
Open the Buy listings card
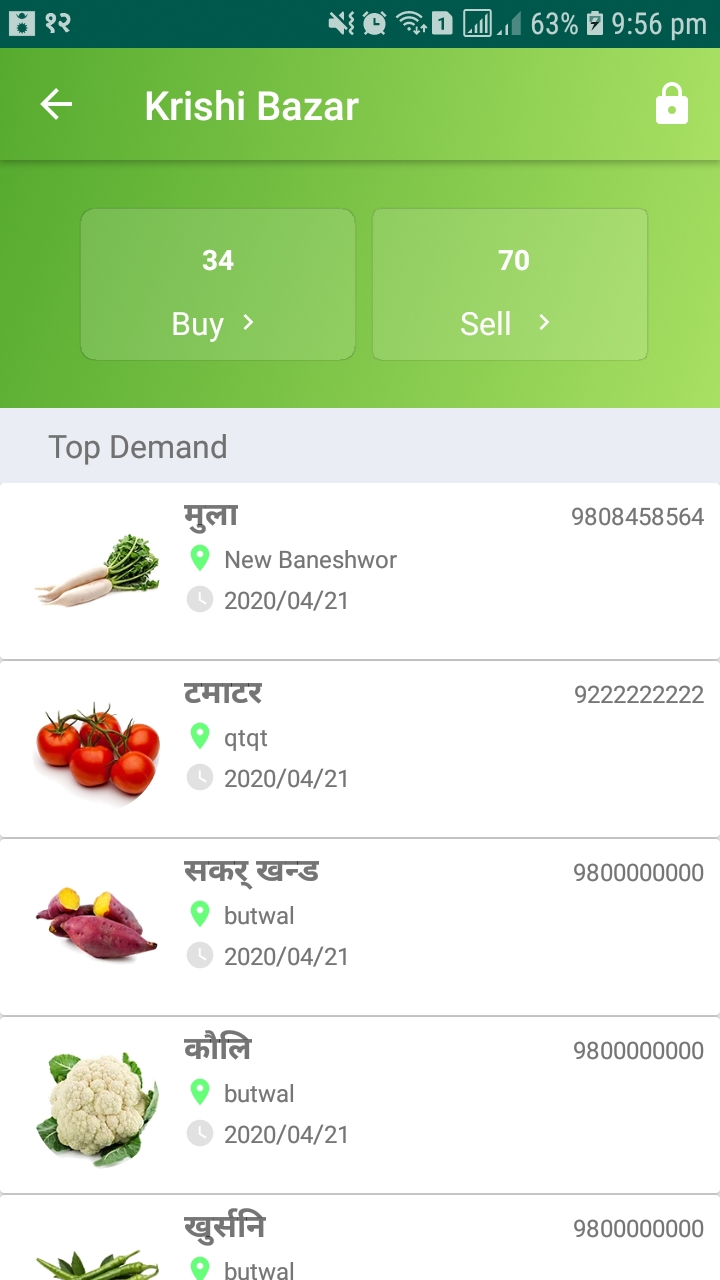[218, 285]
